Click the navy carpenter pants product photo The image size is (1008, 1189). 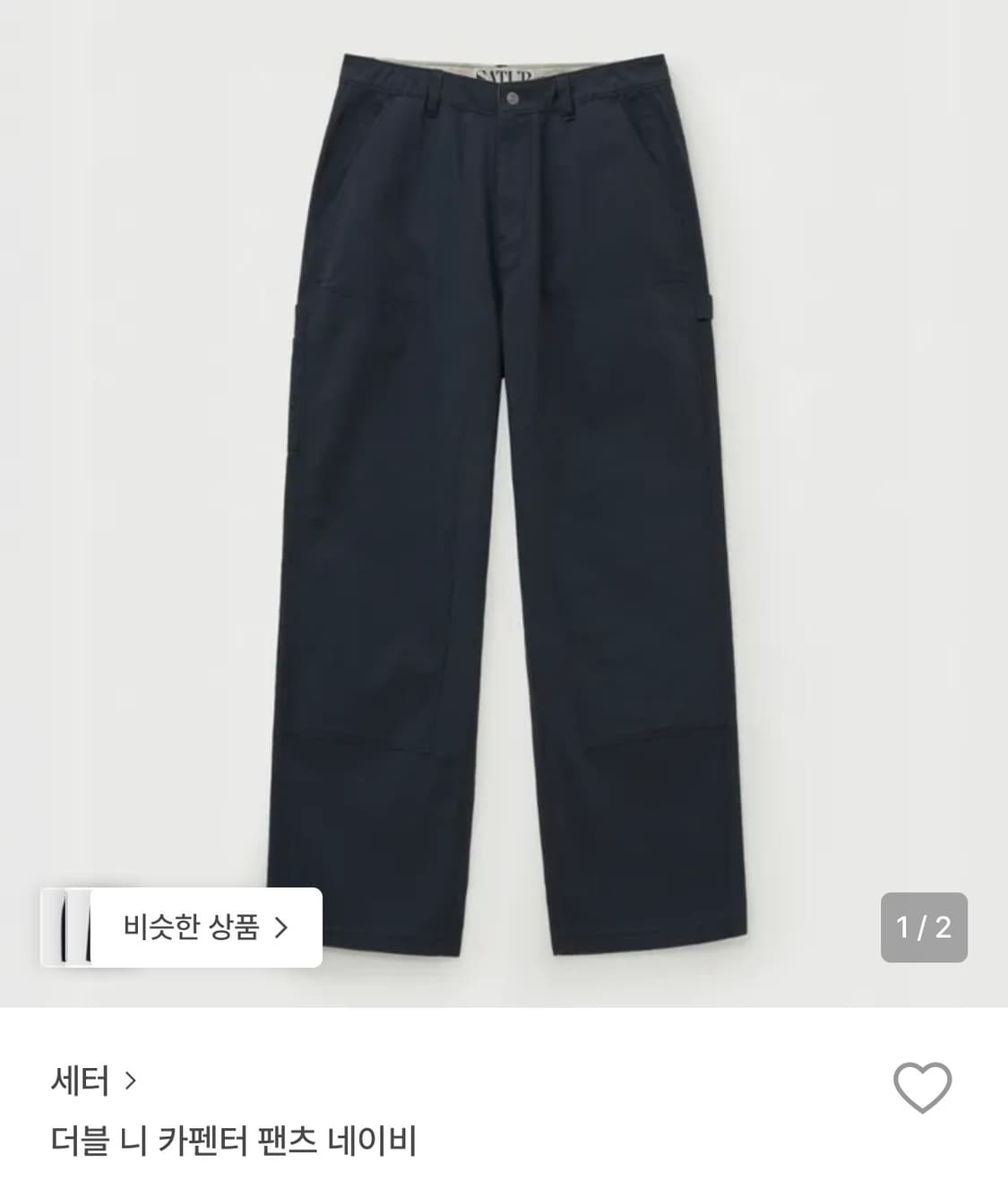click(x=504, y=448)
